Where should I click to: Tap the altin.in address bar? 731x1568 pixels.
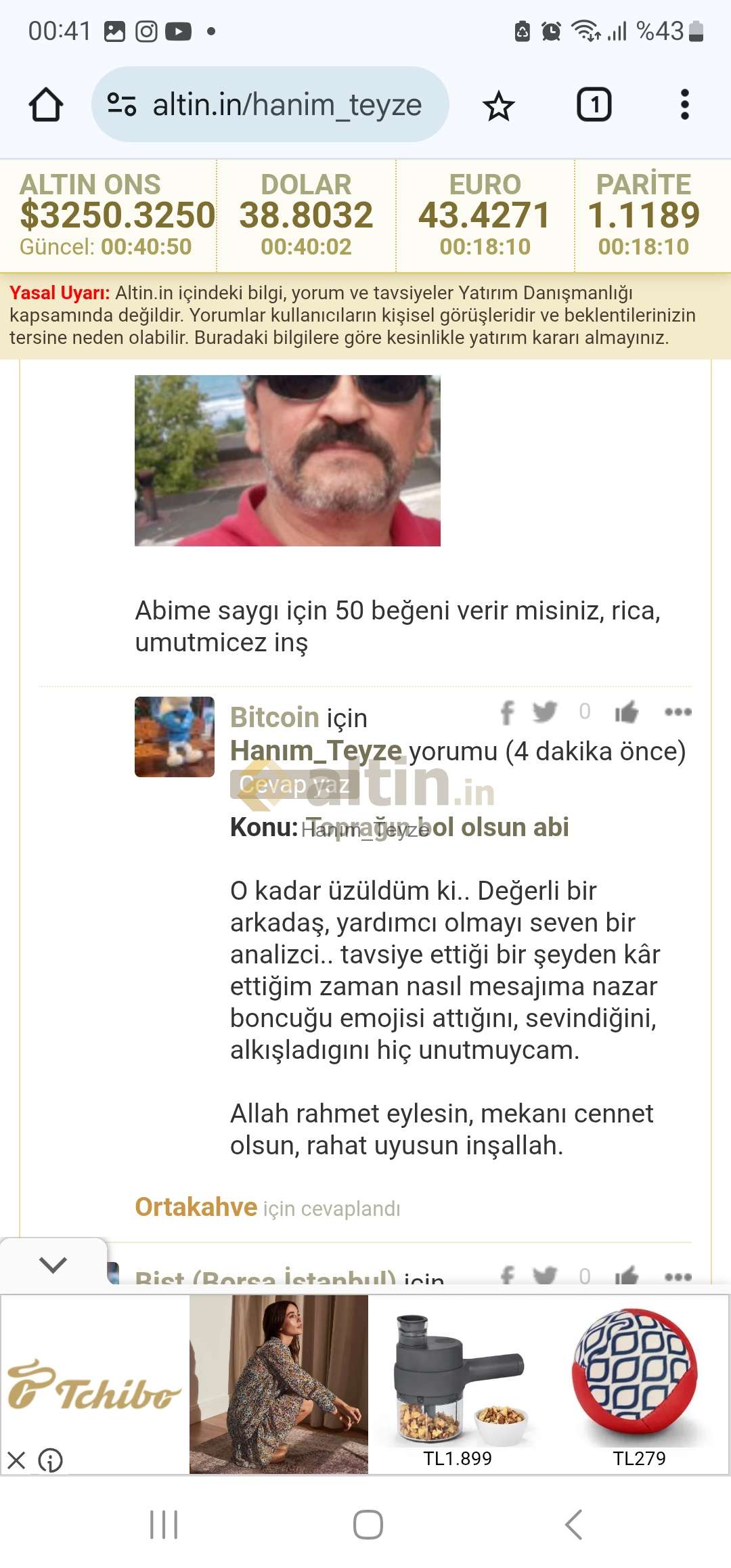(x=270, y=104)
